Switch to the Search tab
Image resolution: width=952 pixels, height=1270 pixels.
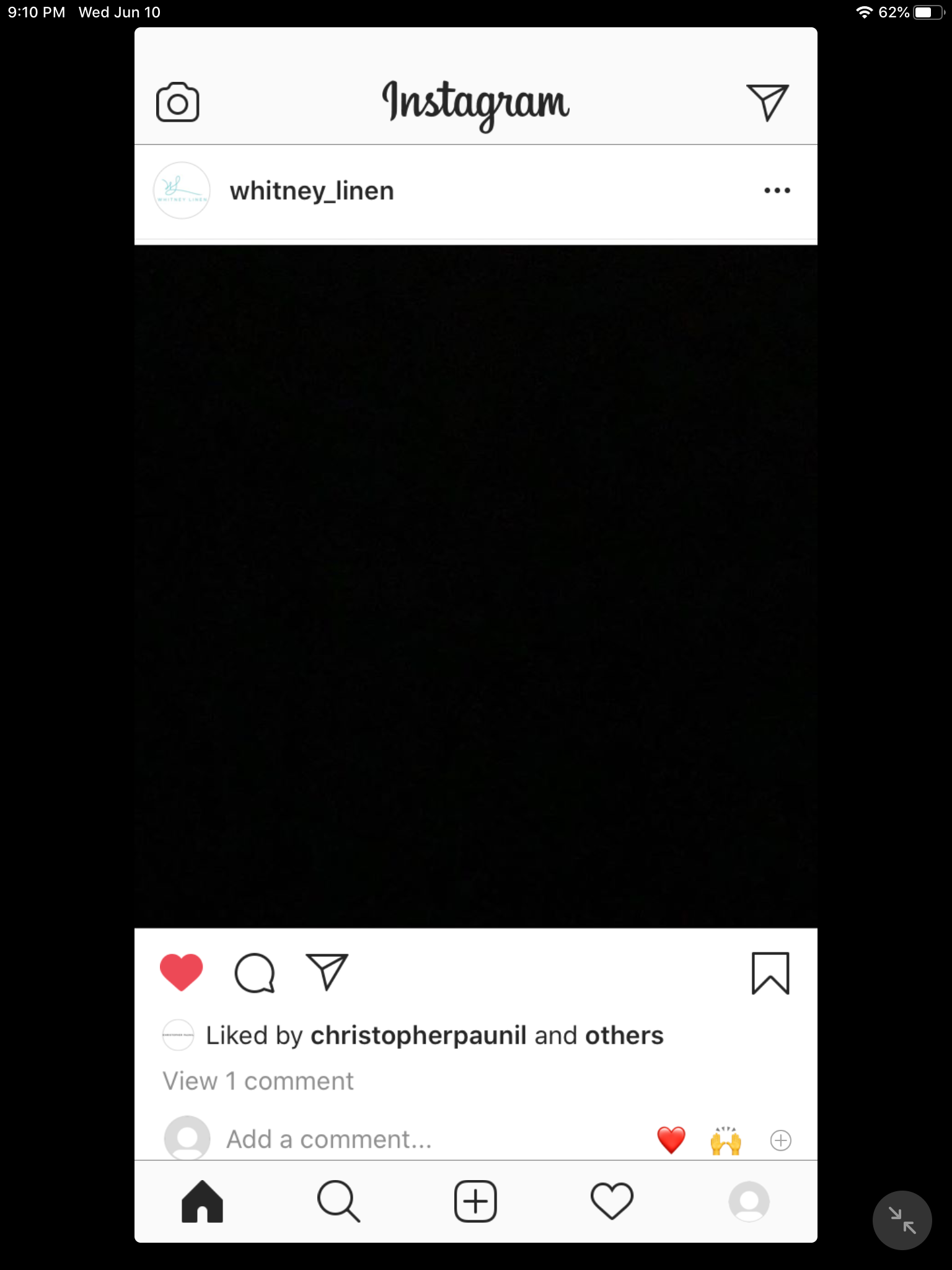coord(338,1201)
